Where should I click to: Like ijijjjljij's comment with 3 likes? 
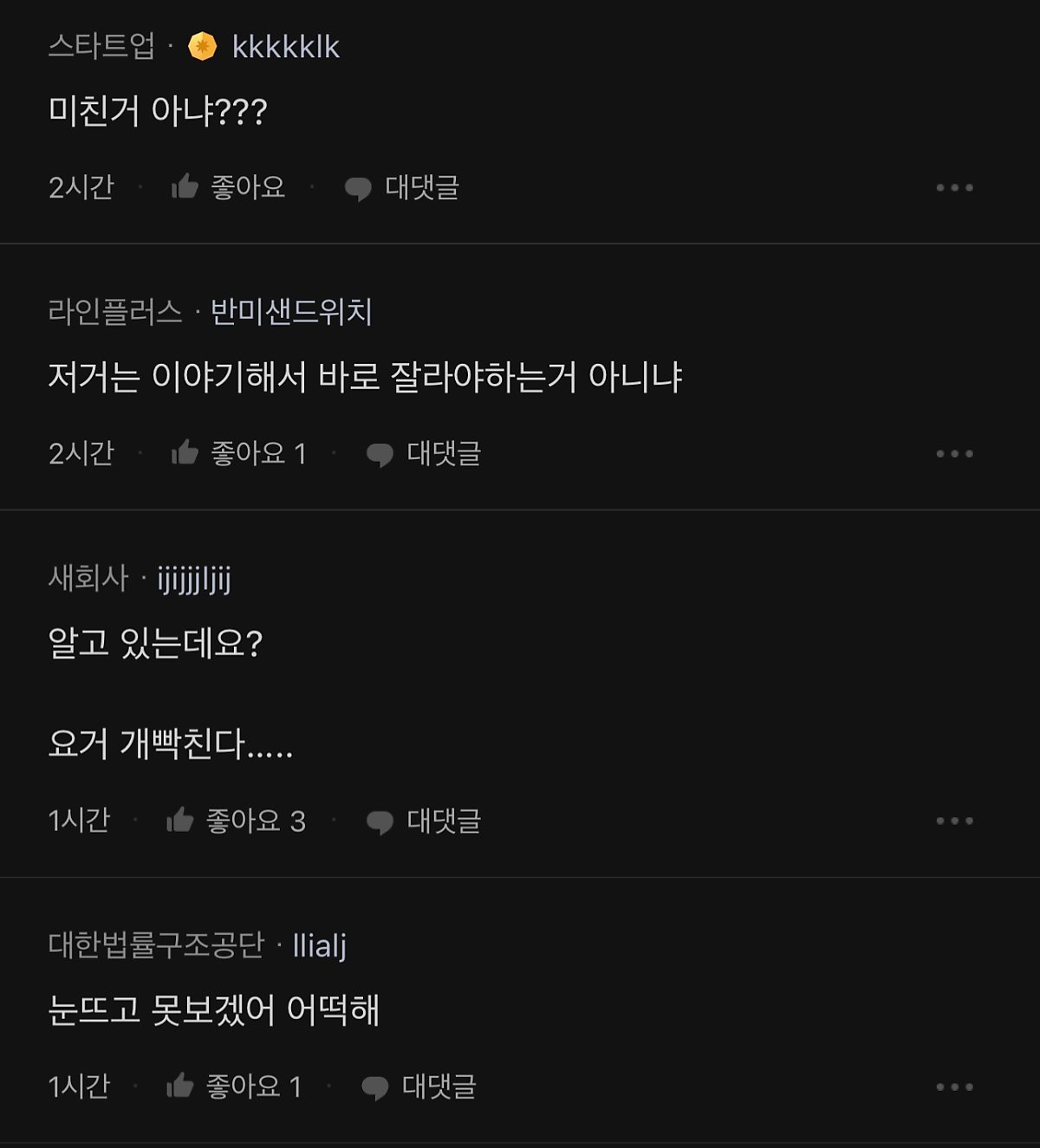(236, 820)
